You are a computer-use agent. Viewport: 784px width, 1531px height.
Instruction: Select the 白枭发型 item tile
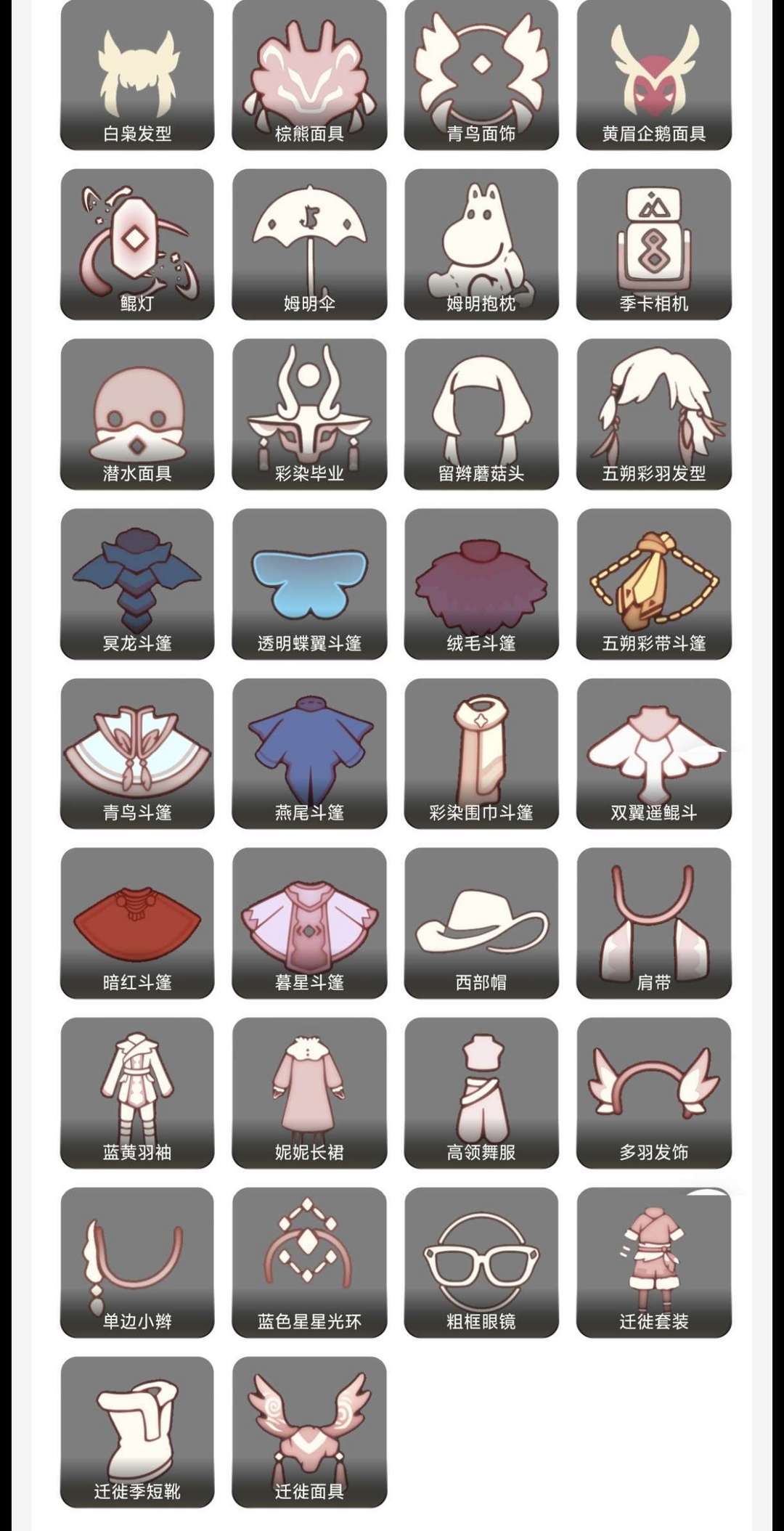point(137,75)
